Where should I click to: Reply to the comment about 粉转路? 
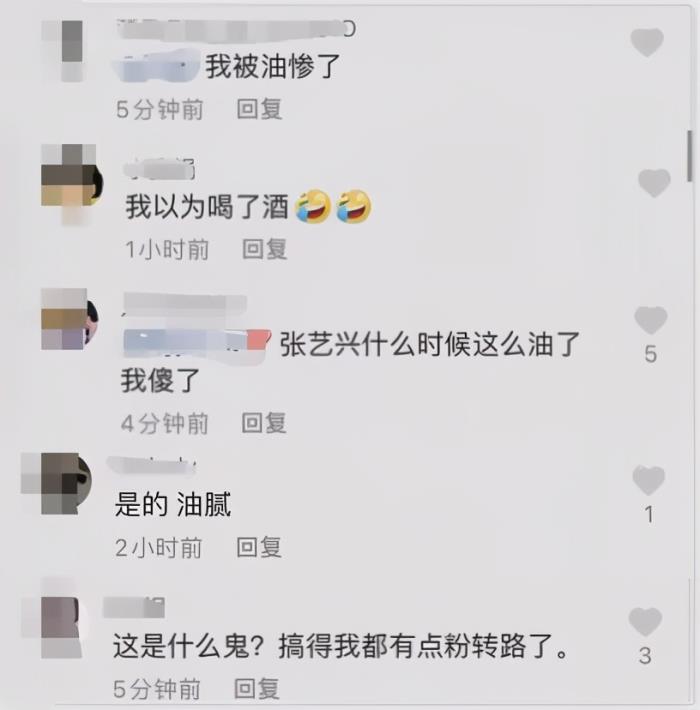click(x=257, y=689)
